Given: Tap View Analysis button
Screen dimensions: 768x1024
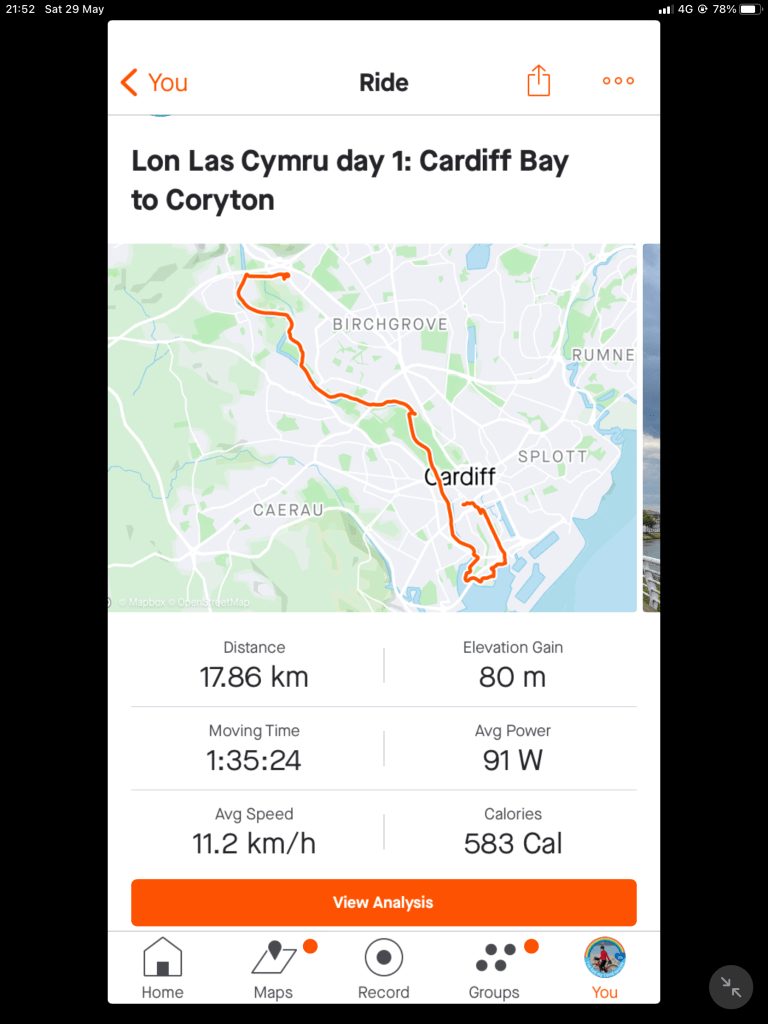Looking at the screenshot, I should click(383, 902).
